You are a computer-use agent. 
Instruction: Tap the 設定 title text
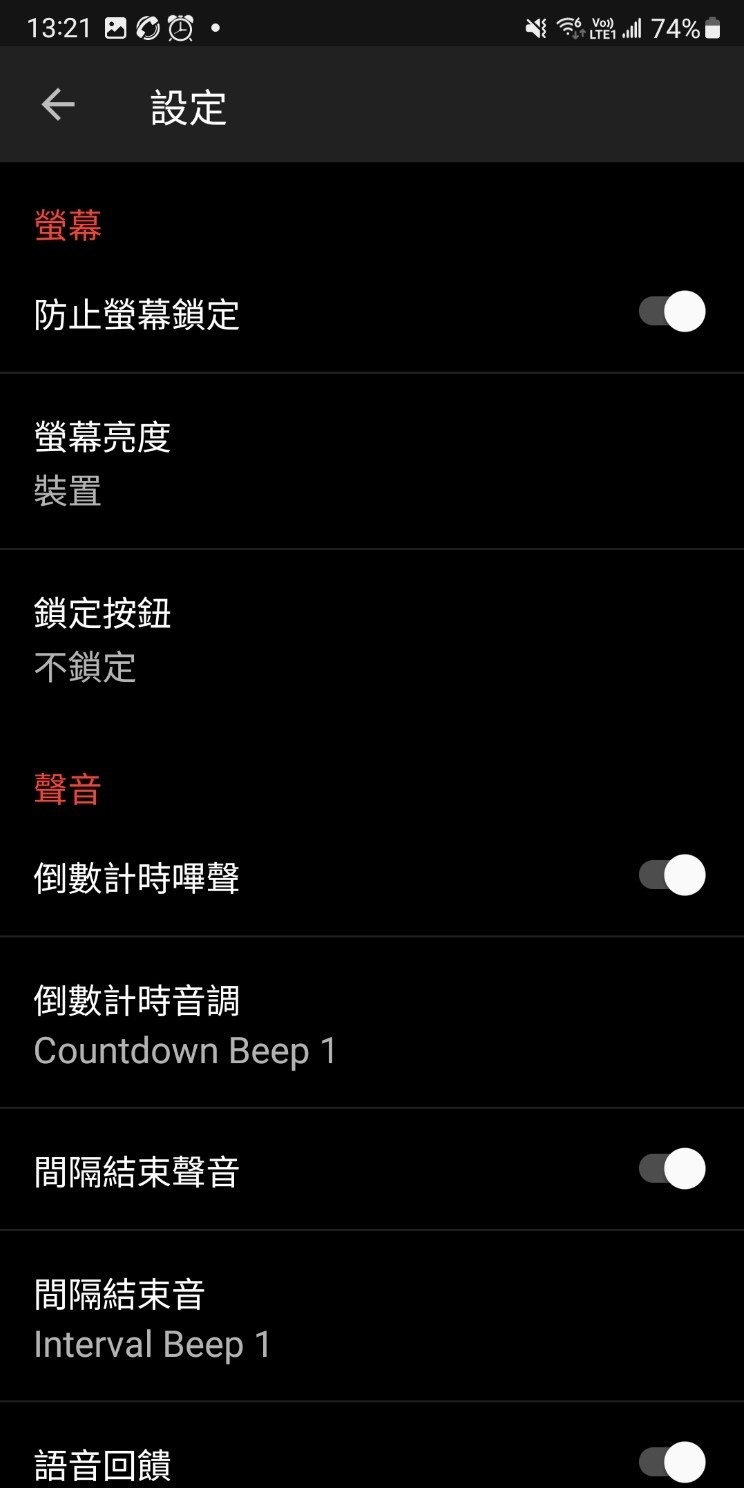coord(190,106)
